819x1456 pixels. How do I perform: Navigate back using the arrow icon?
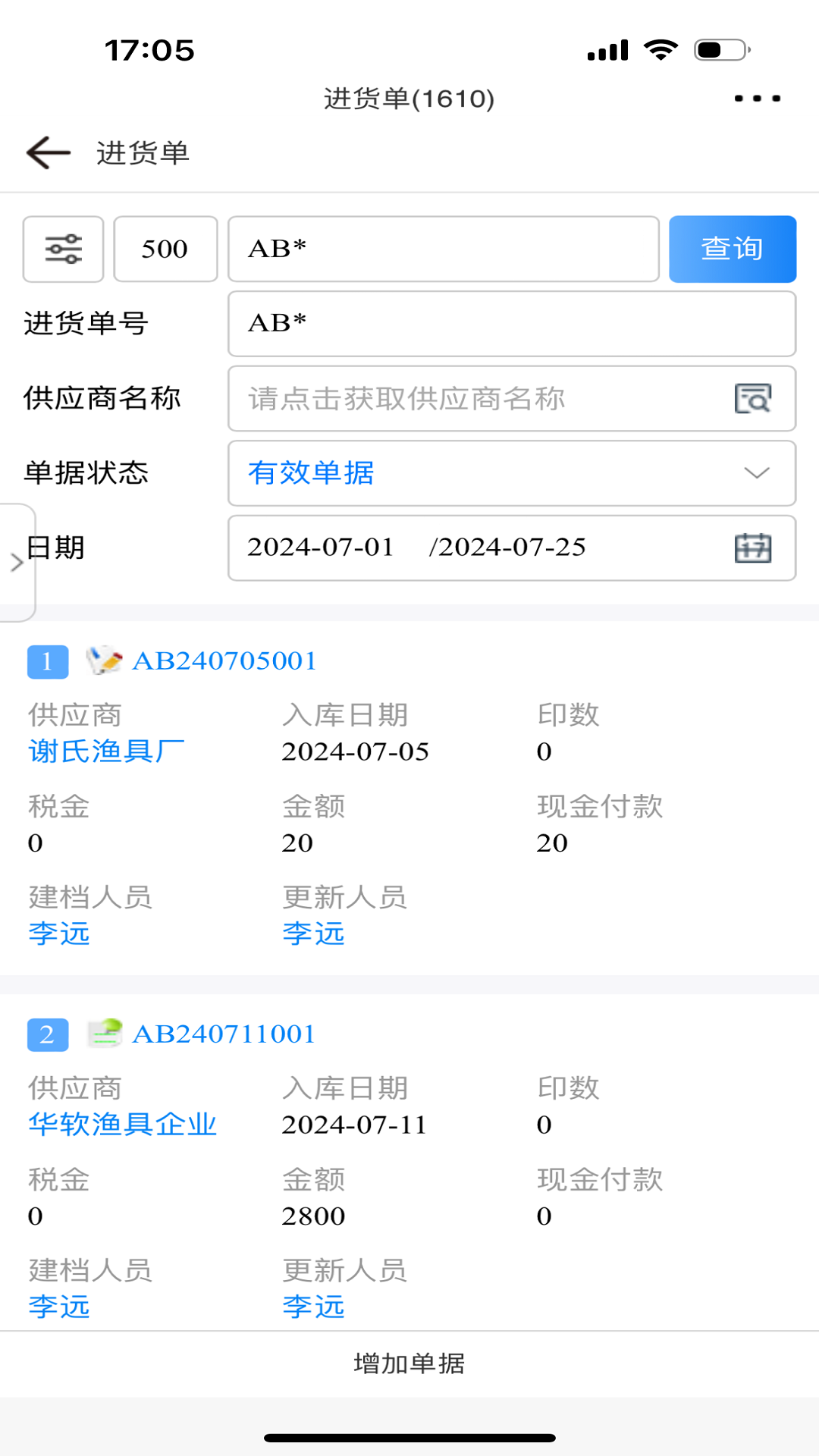pos(45,152)
